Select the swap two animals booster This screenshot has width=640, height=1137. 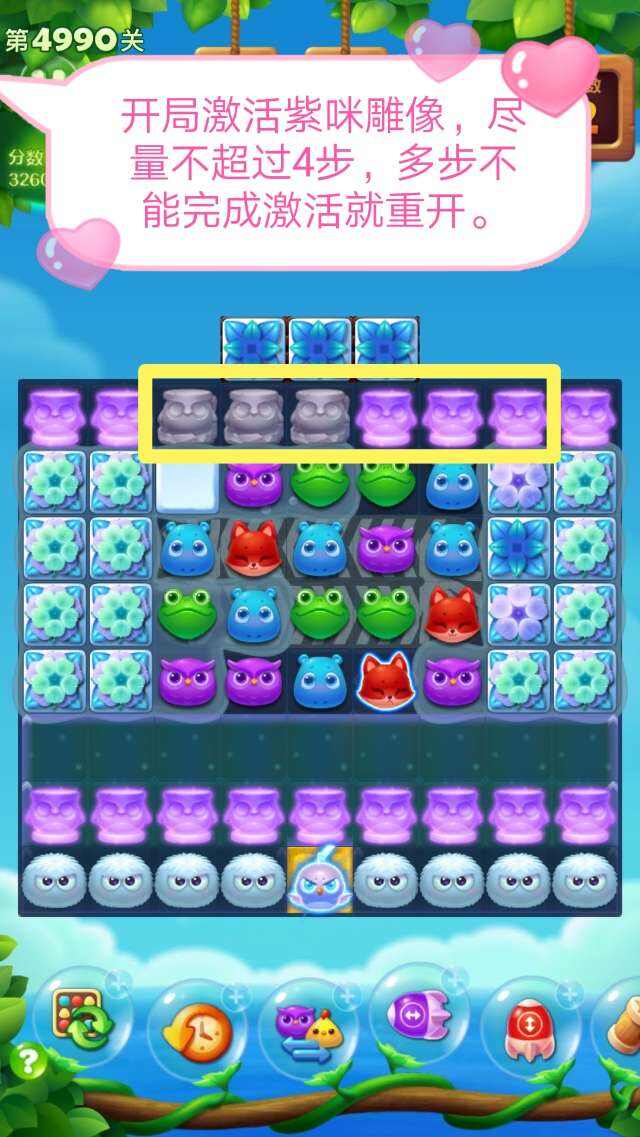[x=308, y=1032]
